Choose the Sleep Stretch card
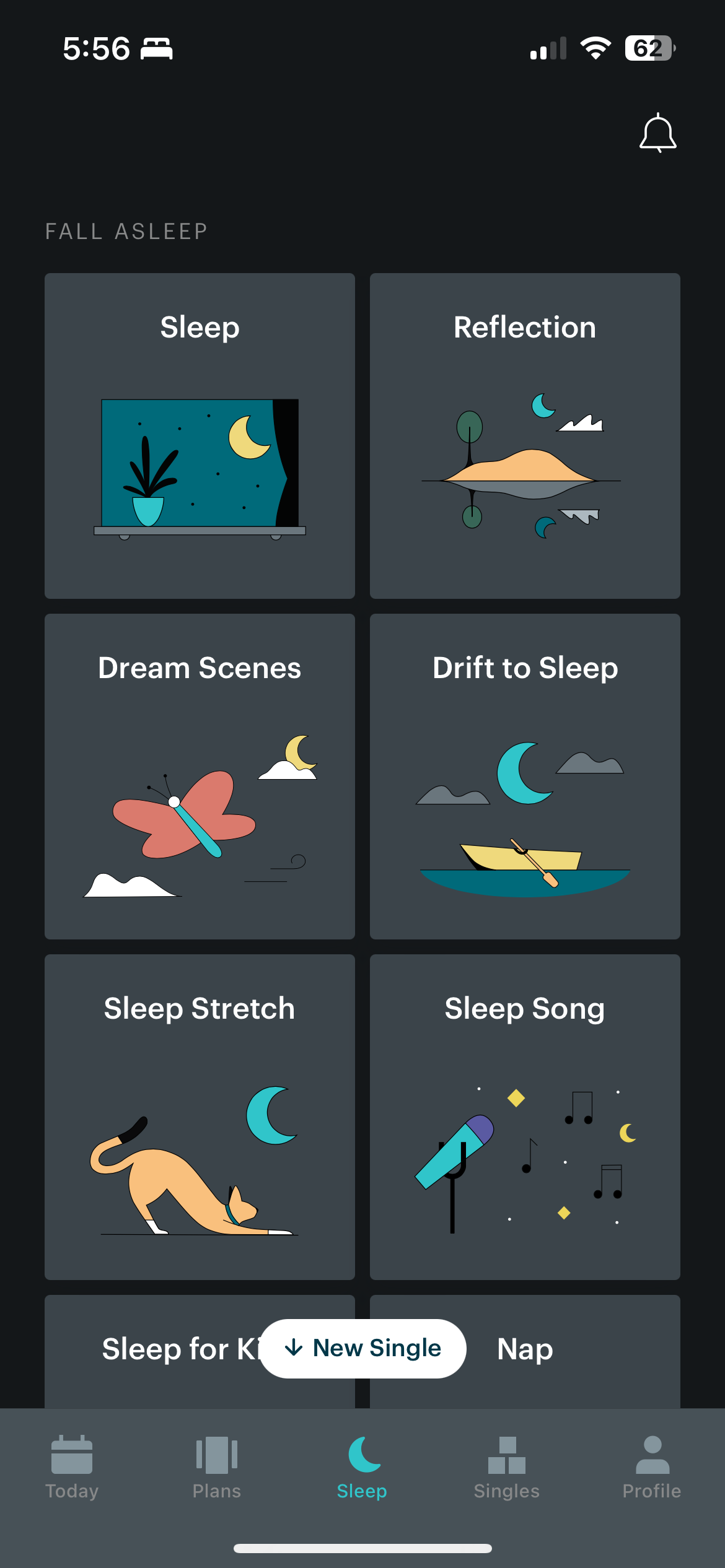725x1568 pixels. (x=200, y=1117)
